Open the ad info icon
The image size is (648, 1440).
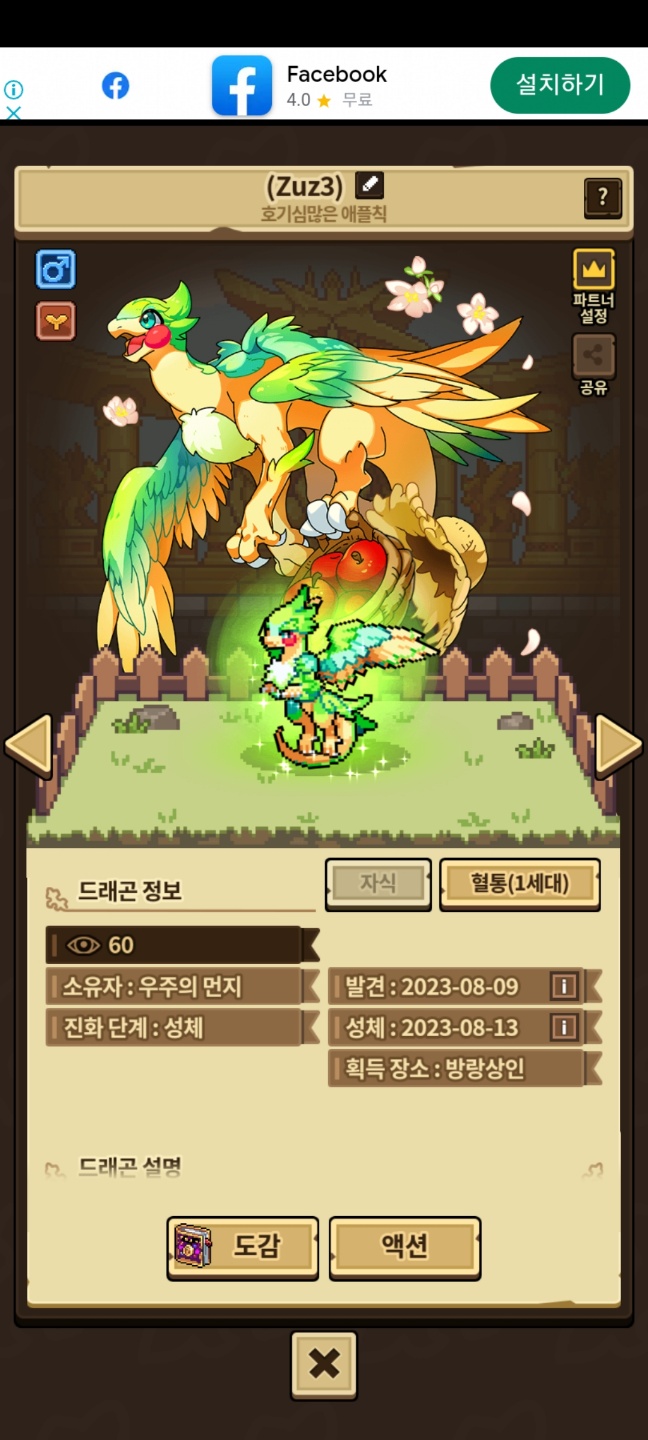pos(13,89)
